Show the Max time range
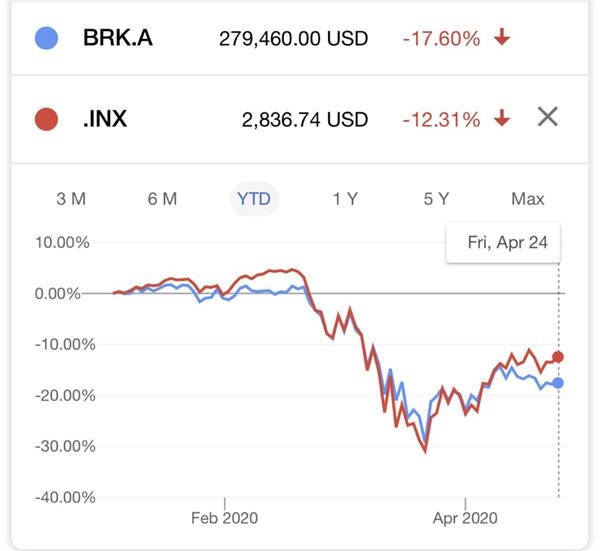The image size is (600, 551). [x=527, y=198]
